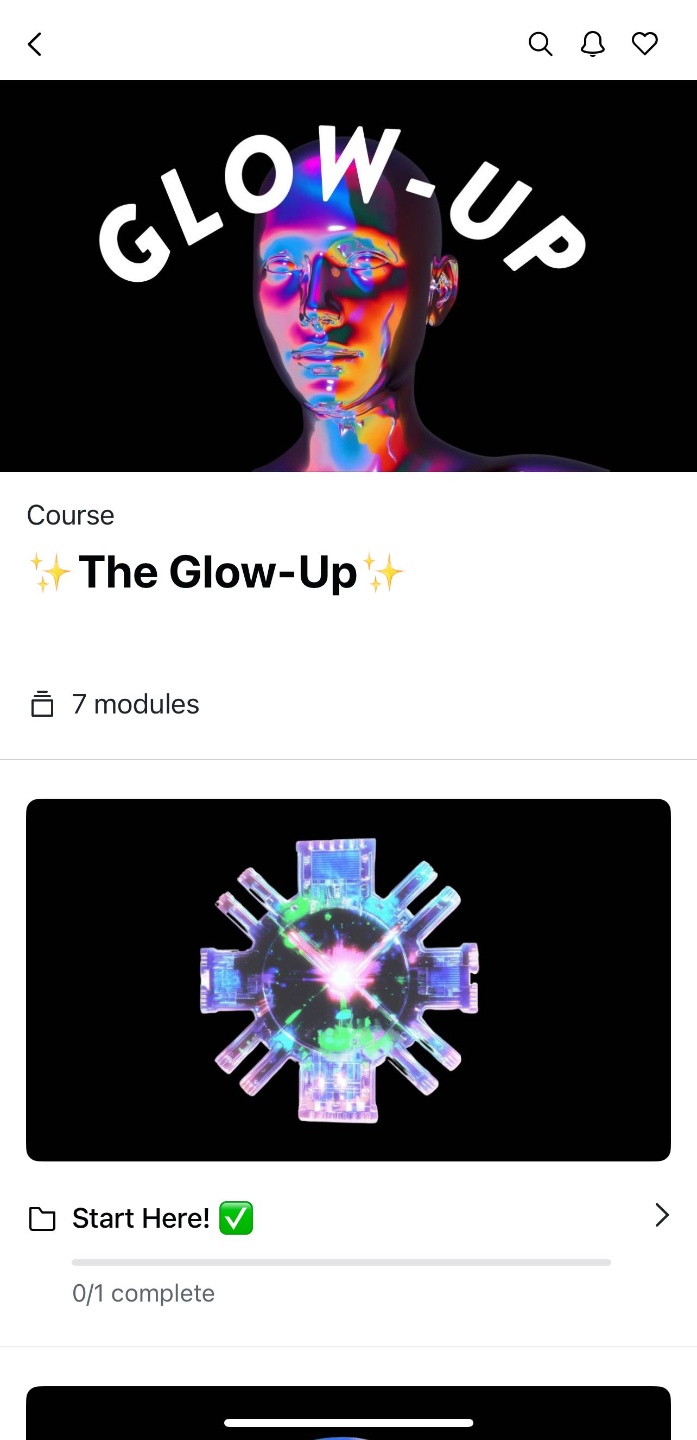Screen dimensions: 697x1440
Task: Tap the heart icon to favorite
Action: click(645, 44)
